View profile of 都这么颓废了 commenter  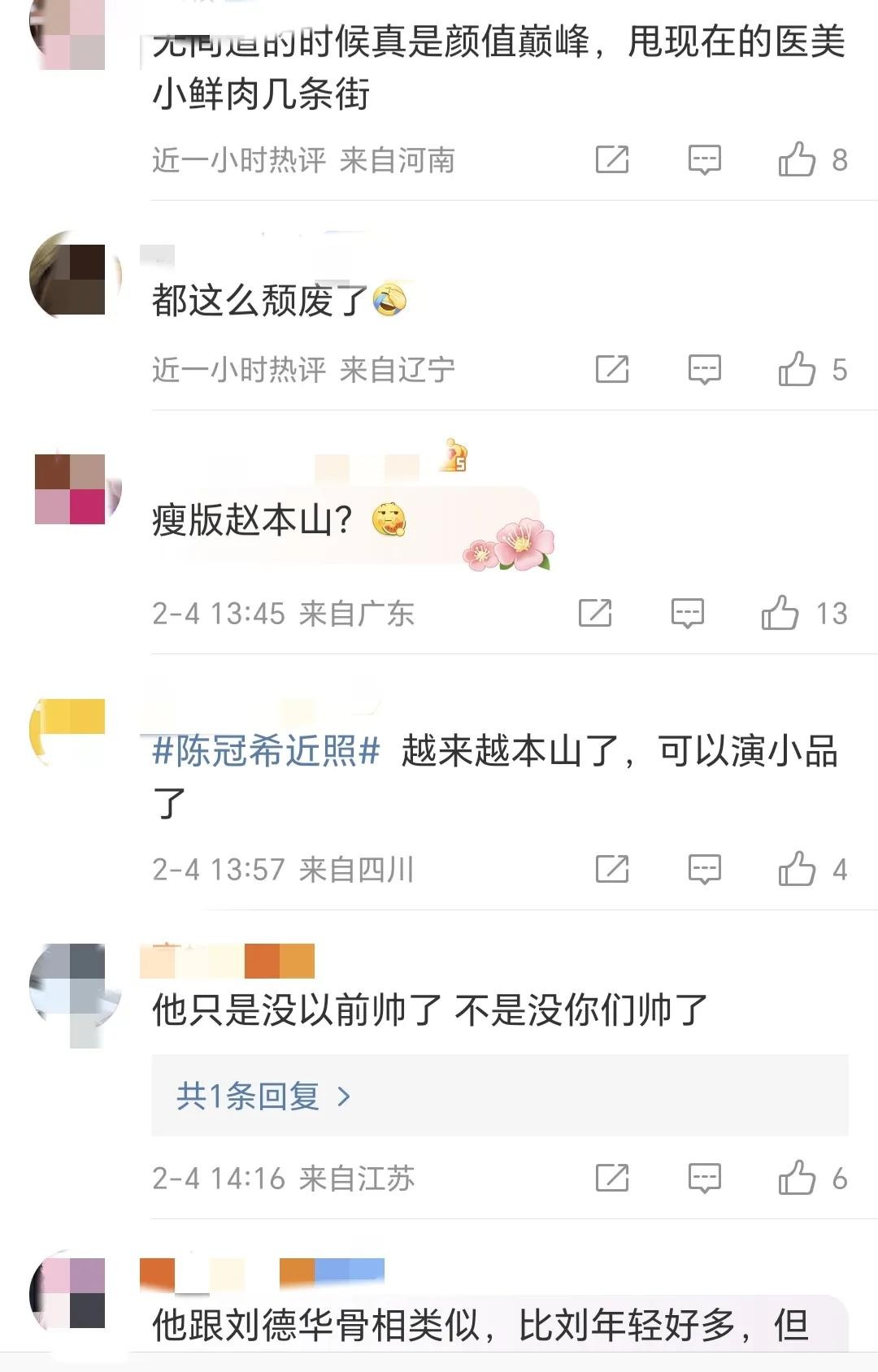[71, 278]
